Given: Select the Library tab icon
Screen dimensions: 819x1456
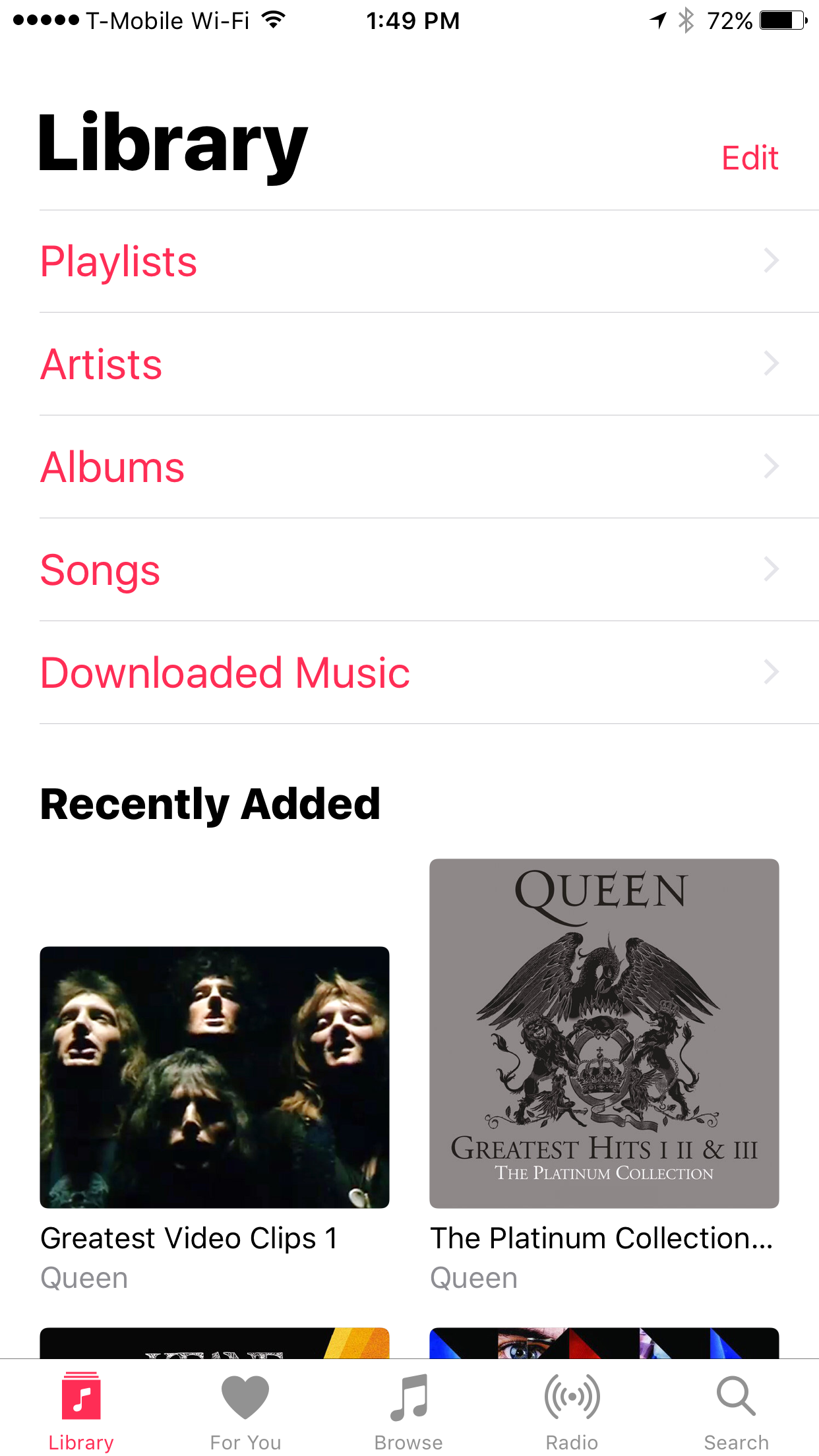Looking at the screenshot, I should (x=80, y=1395).
